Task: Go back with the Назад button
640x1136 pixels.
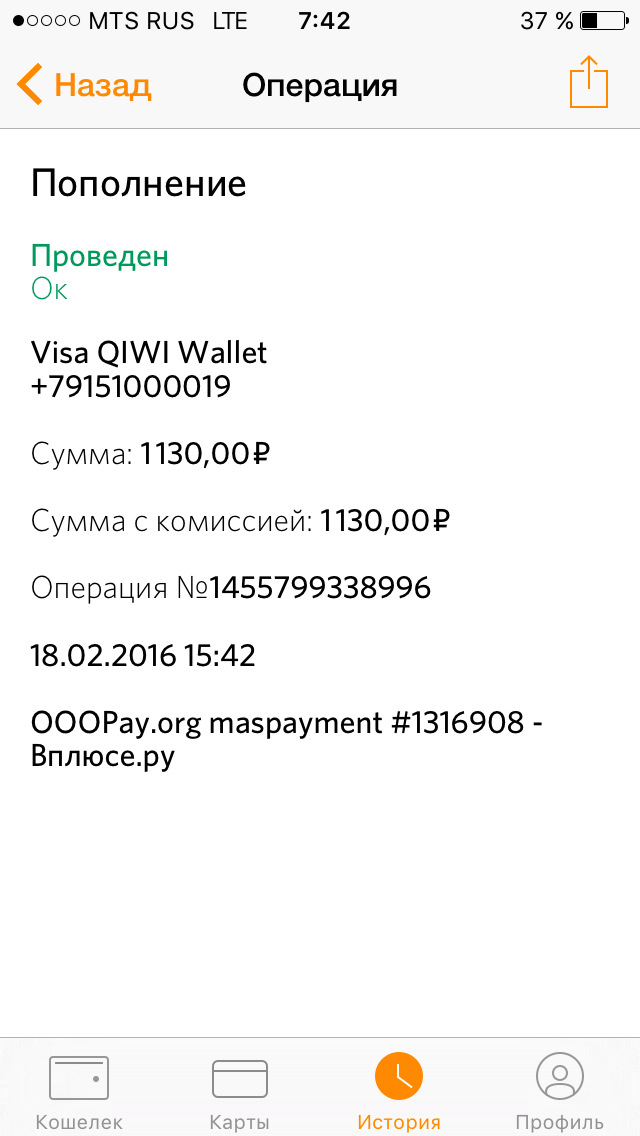Action: pos(84,85)
